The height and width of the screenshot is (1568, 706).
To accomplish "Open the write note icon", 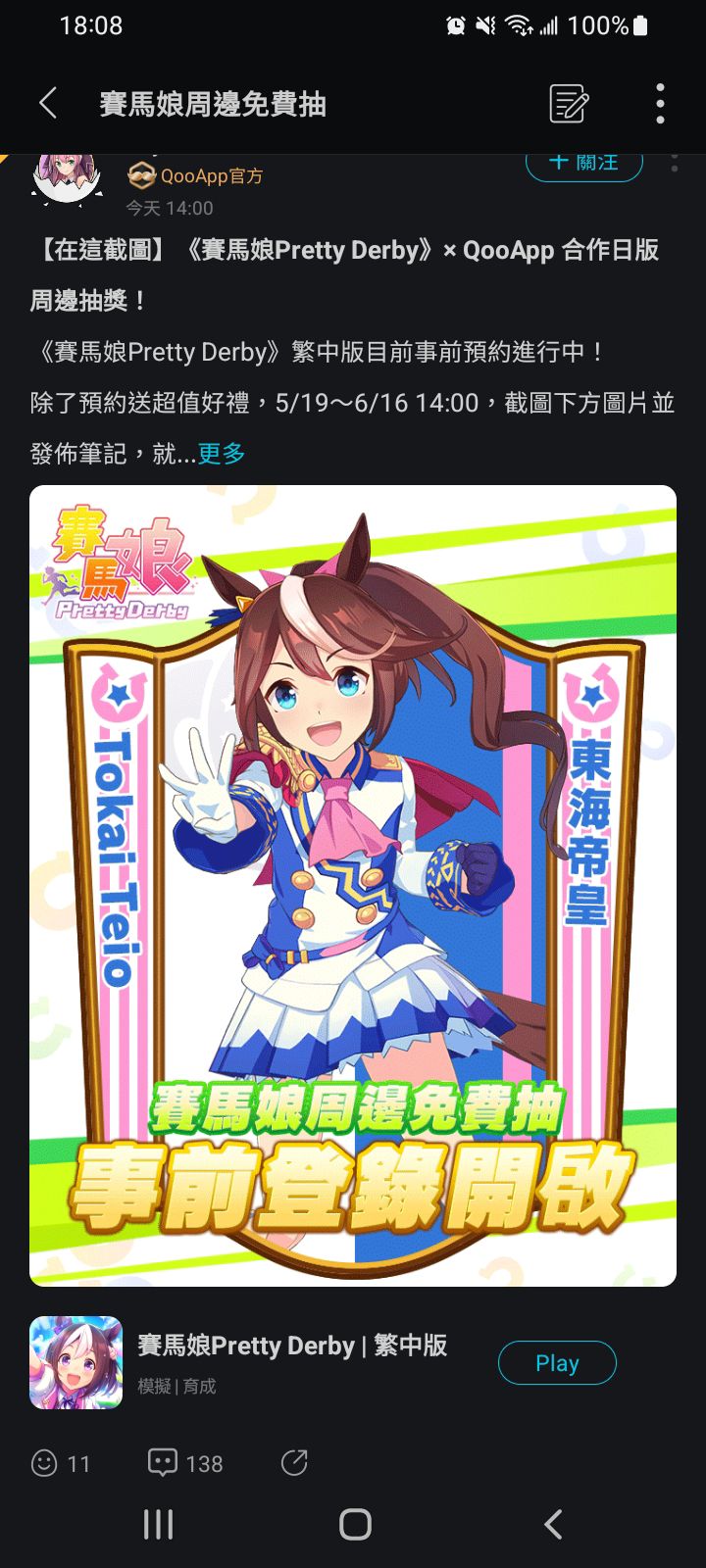I will pyautogui.click(x=569, y=103).
